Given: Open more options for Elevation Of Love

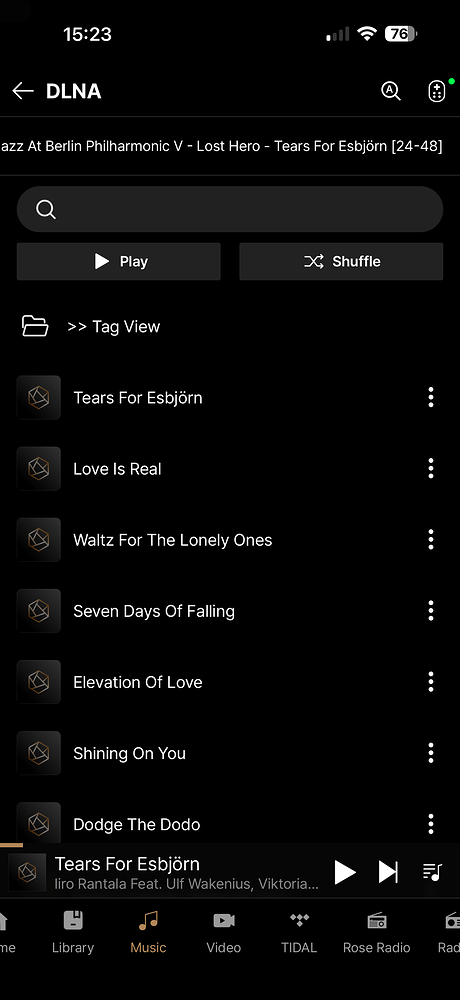Looking at the screenshot, I should (x=431, y=682).
